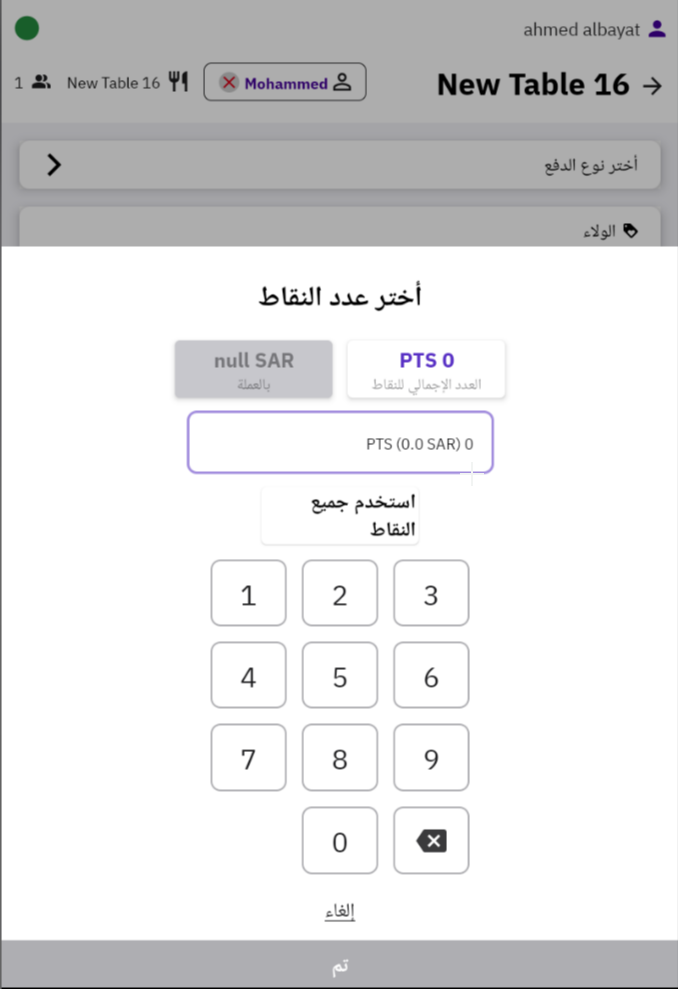
Task: Tap digit 1 on the keypad
Action: point(248,594)
